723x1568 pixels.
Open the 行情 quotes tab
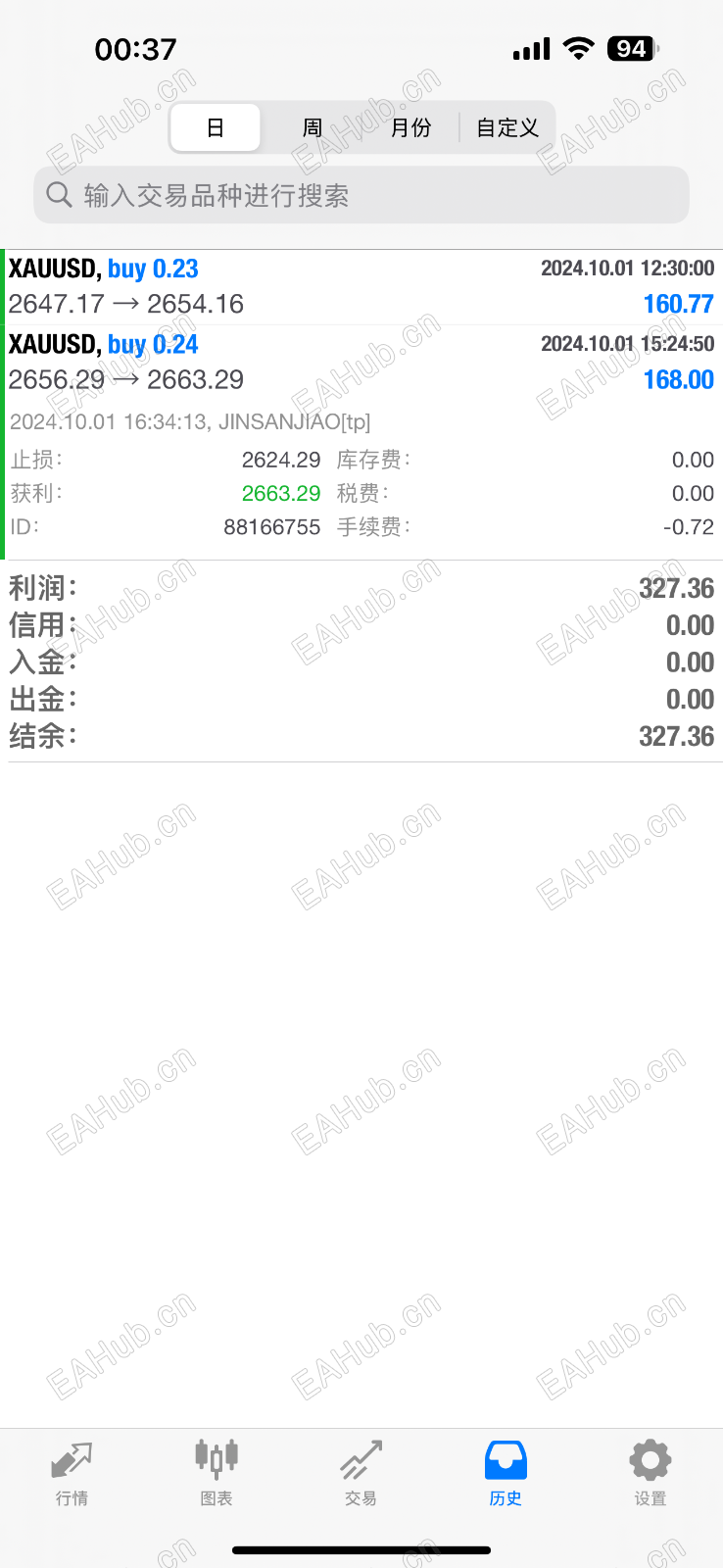coord(72,1472)
